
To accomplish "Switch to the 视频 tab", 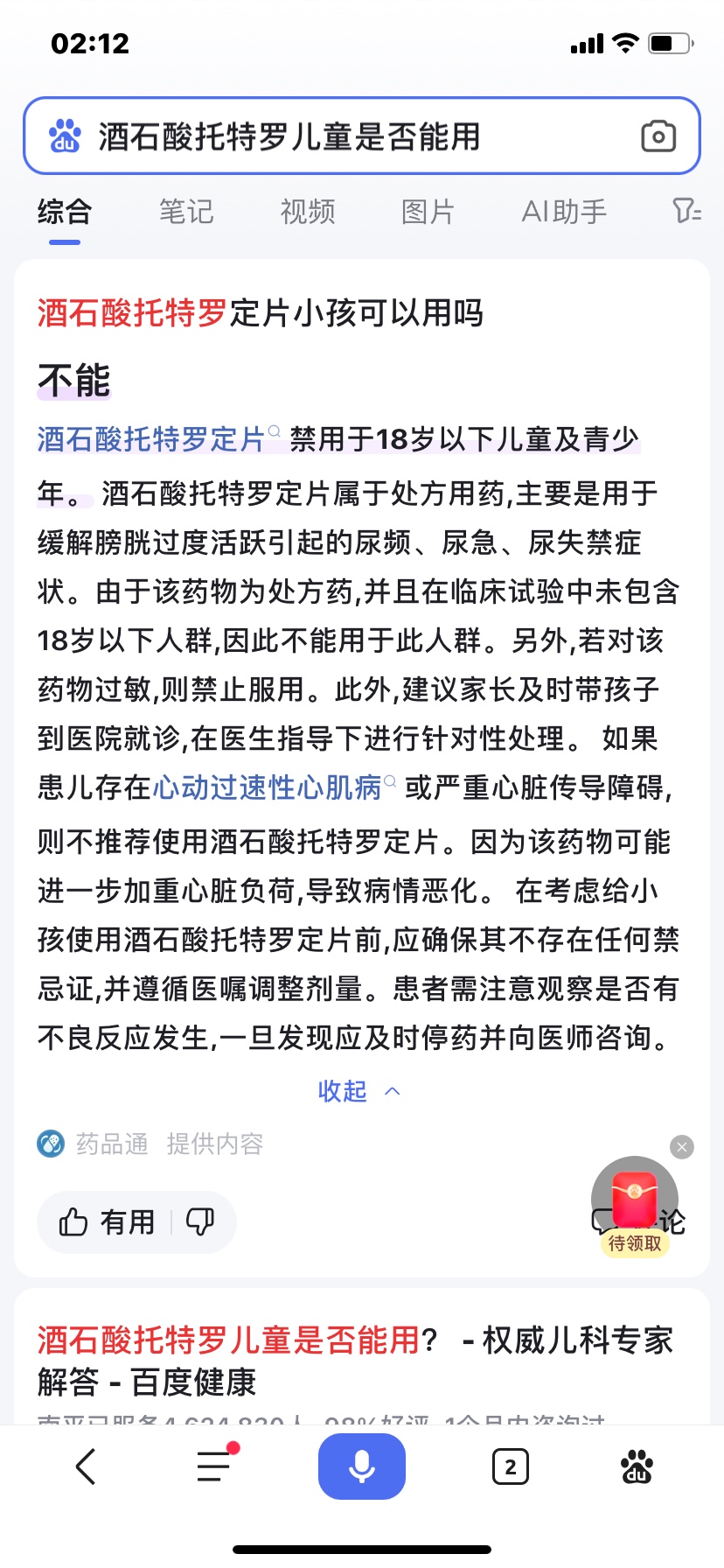I will [x=308, y=212].
